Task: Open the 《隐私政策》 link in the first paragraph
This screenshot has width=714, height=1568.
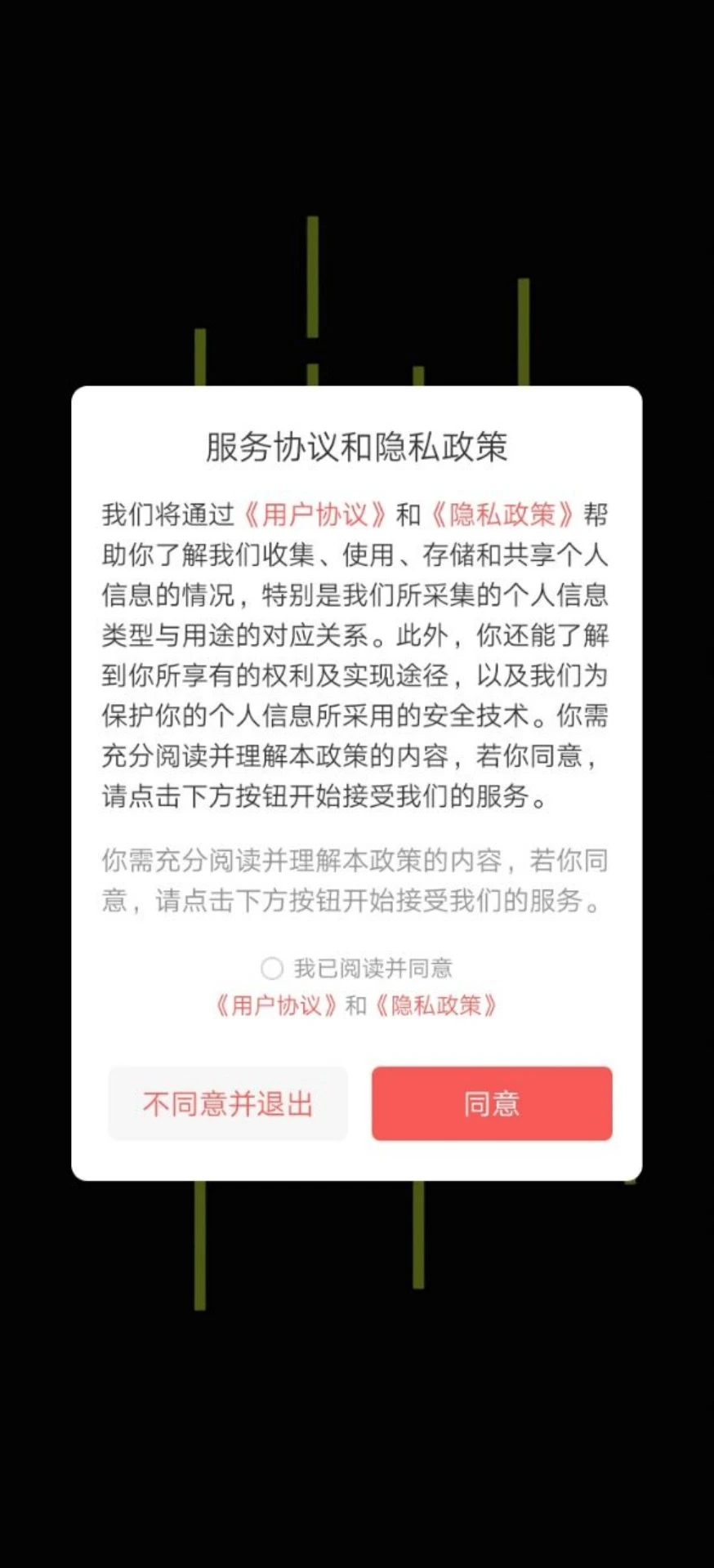Action: click(504, 513)
